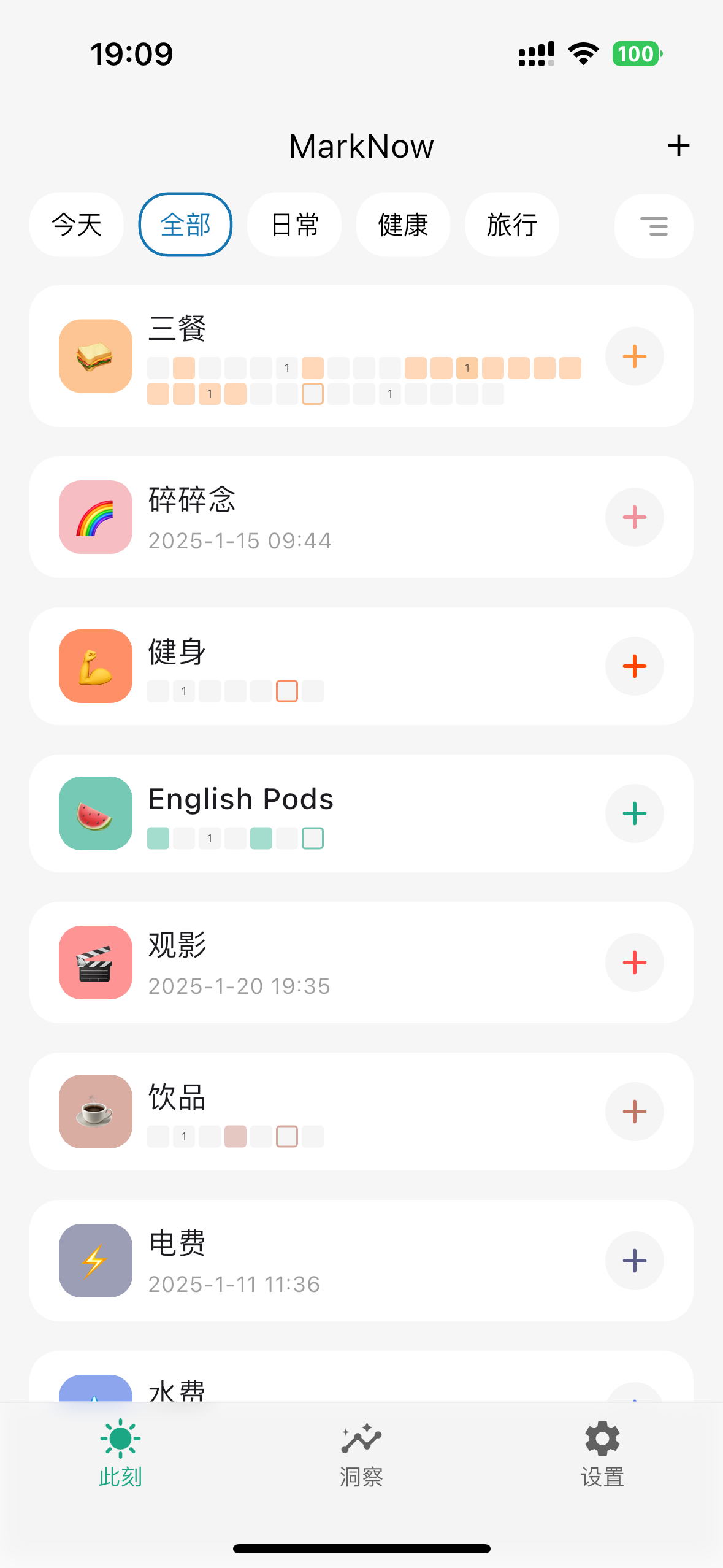Select the 今天 filter chip
Screen dimensions: 723x1568
[x=77, y=225]
